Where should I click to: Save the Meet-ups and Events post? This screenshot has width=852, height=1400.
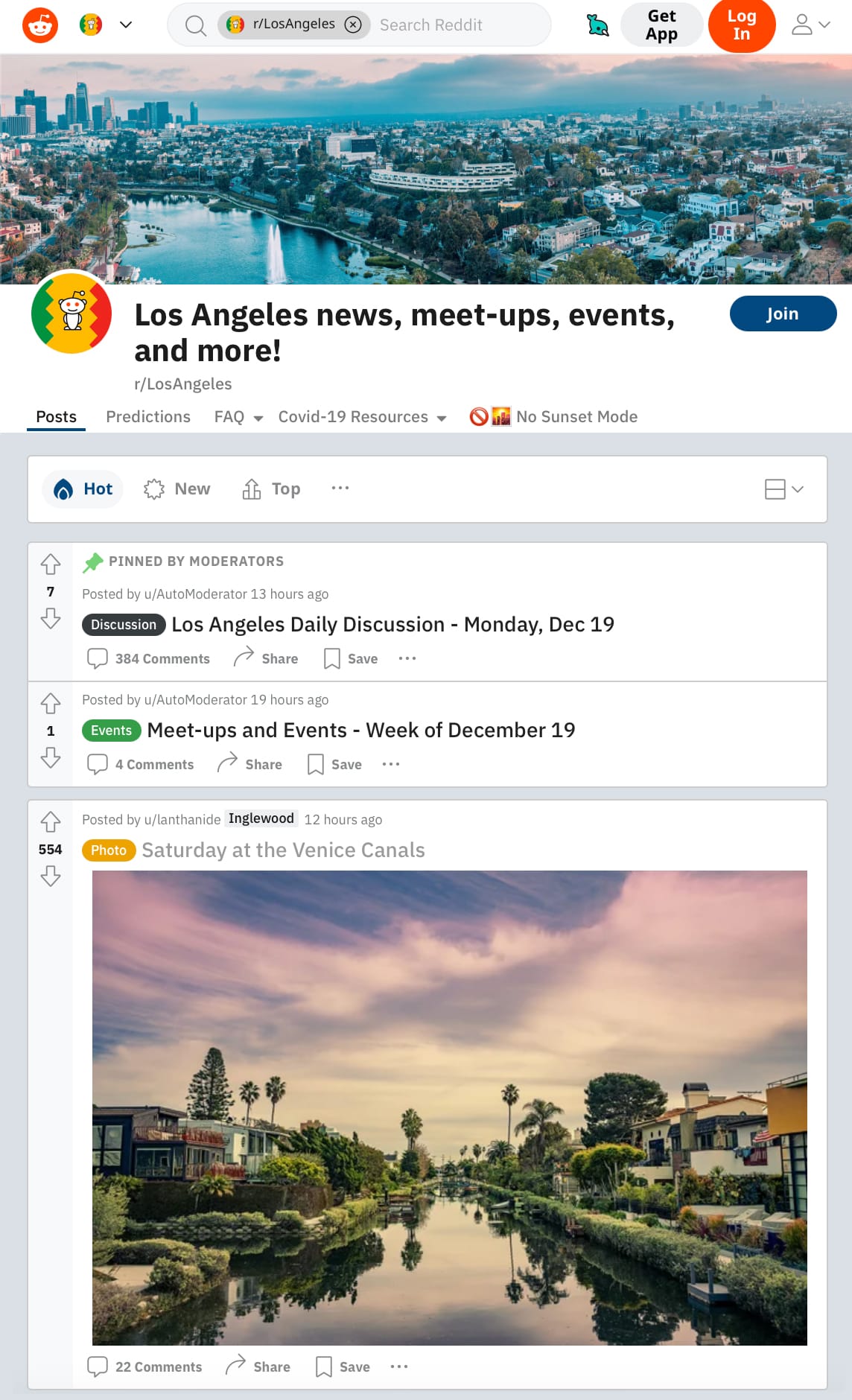tap(334, 765)
